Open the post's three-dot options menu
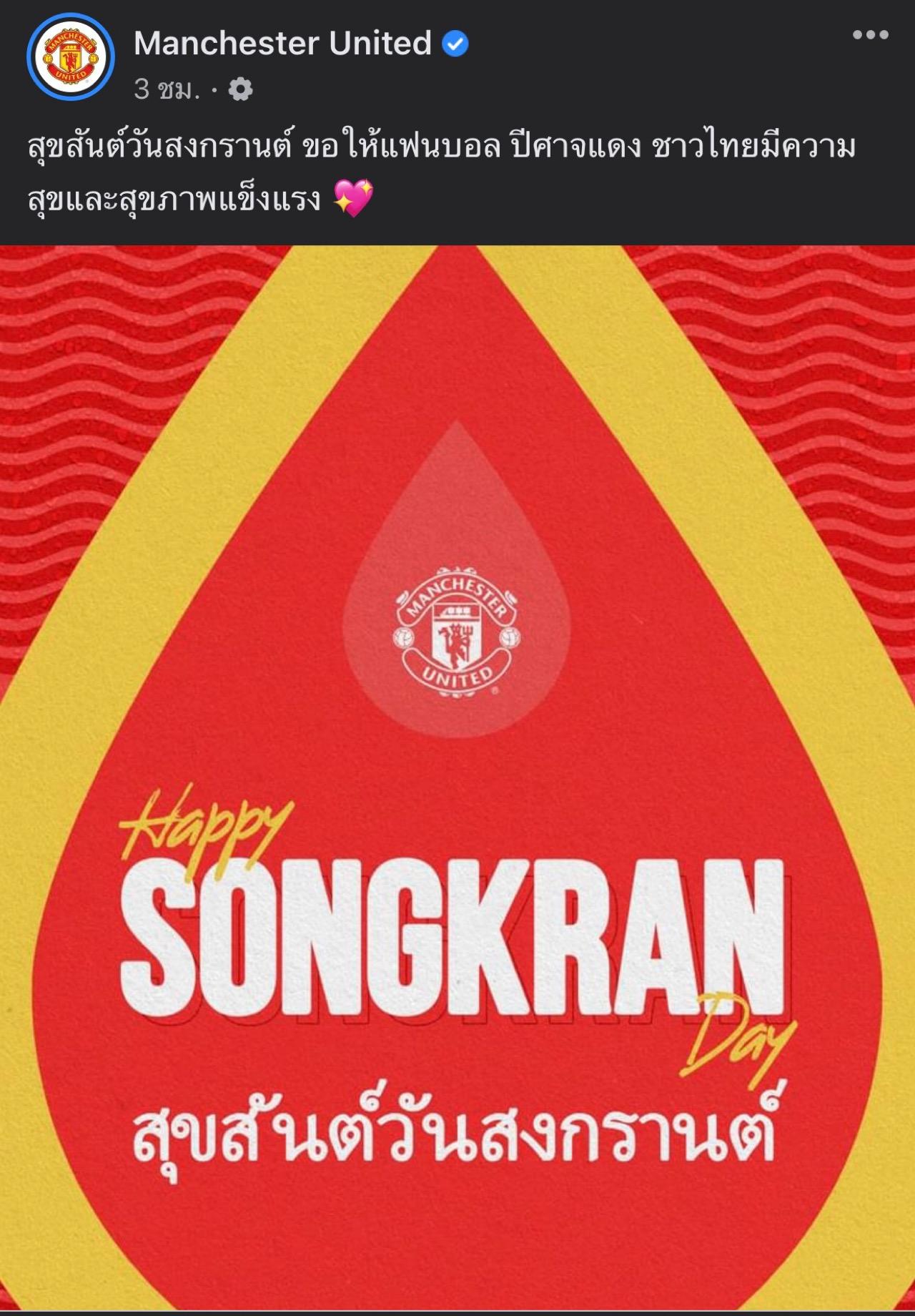 (870, 35)
